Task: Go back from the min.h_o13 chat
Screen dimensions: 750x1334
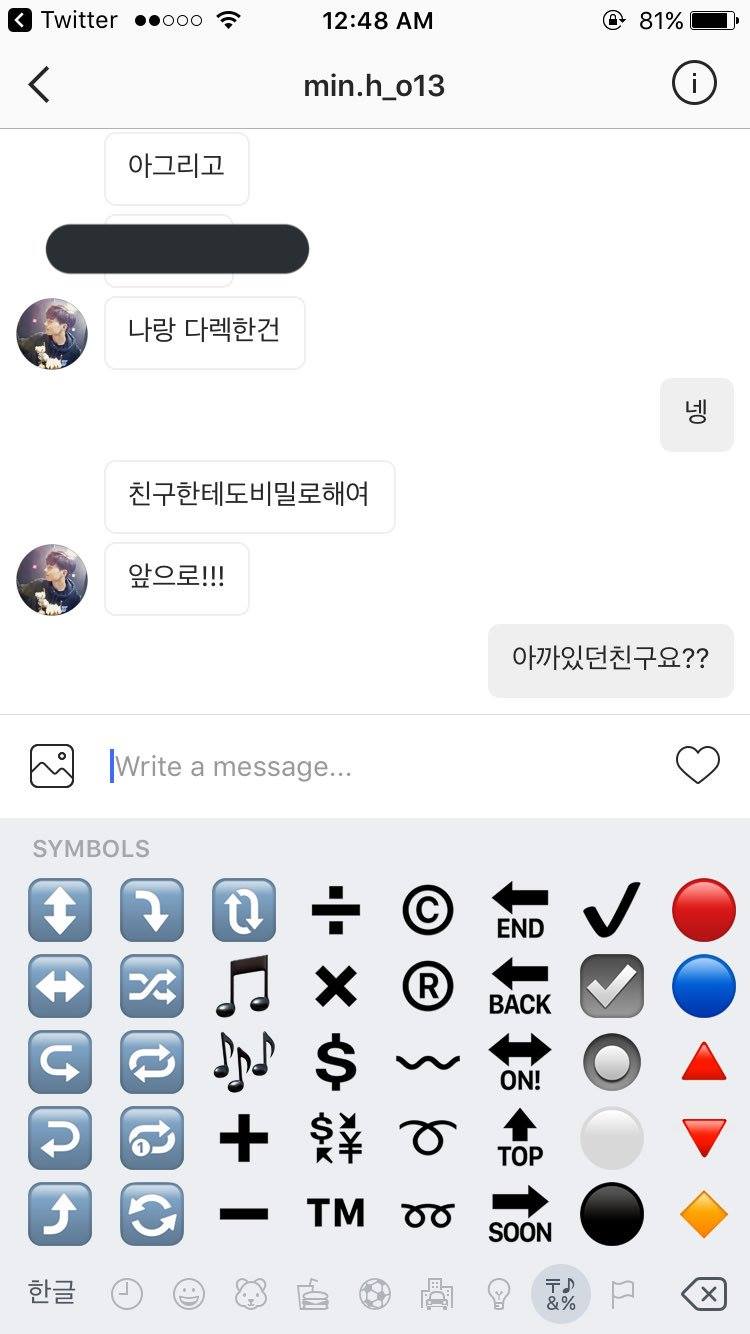Action: tap(39, 85)
